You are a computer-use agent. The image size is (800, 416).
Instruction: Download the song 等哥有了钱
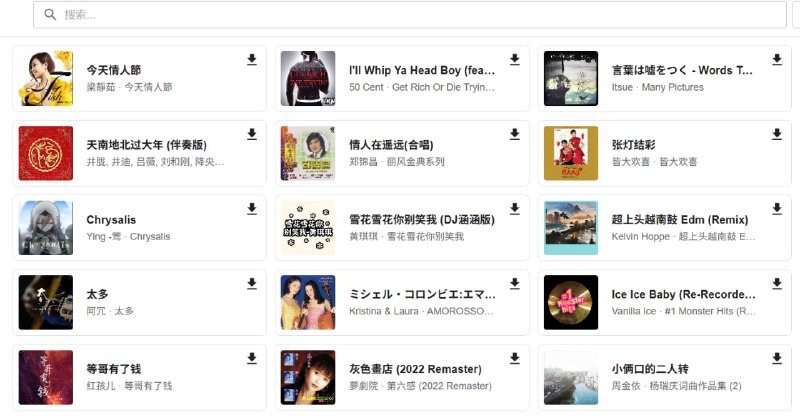tap(252, 358)
